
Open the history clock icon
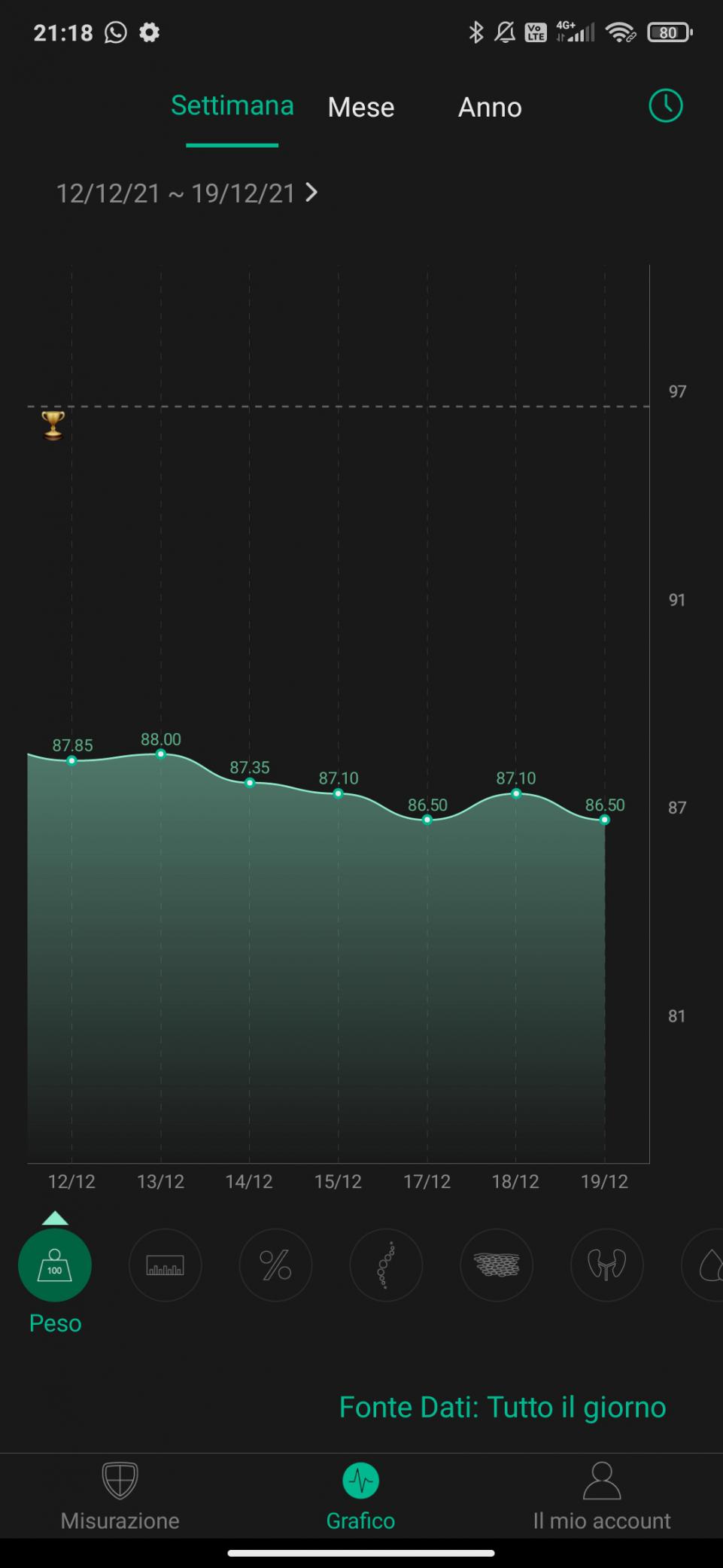point(665,106)
